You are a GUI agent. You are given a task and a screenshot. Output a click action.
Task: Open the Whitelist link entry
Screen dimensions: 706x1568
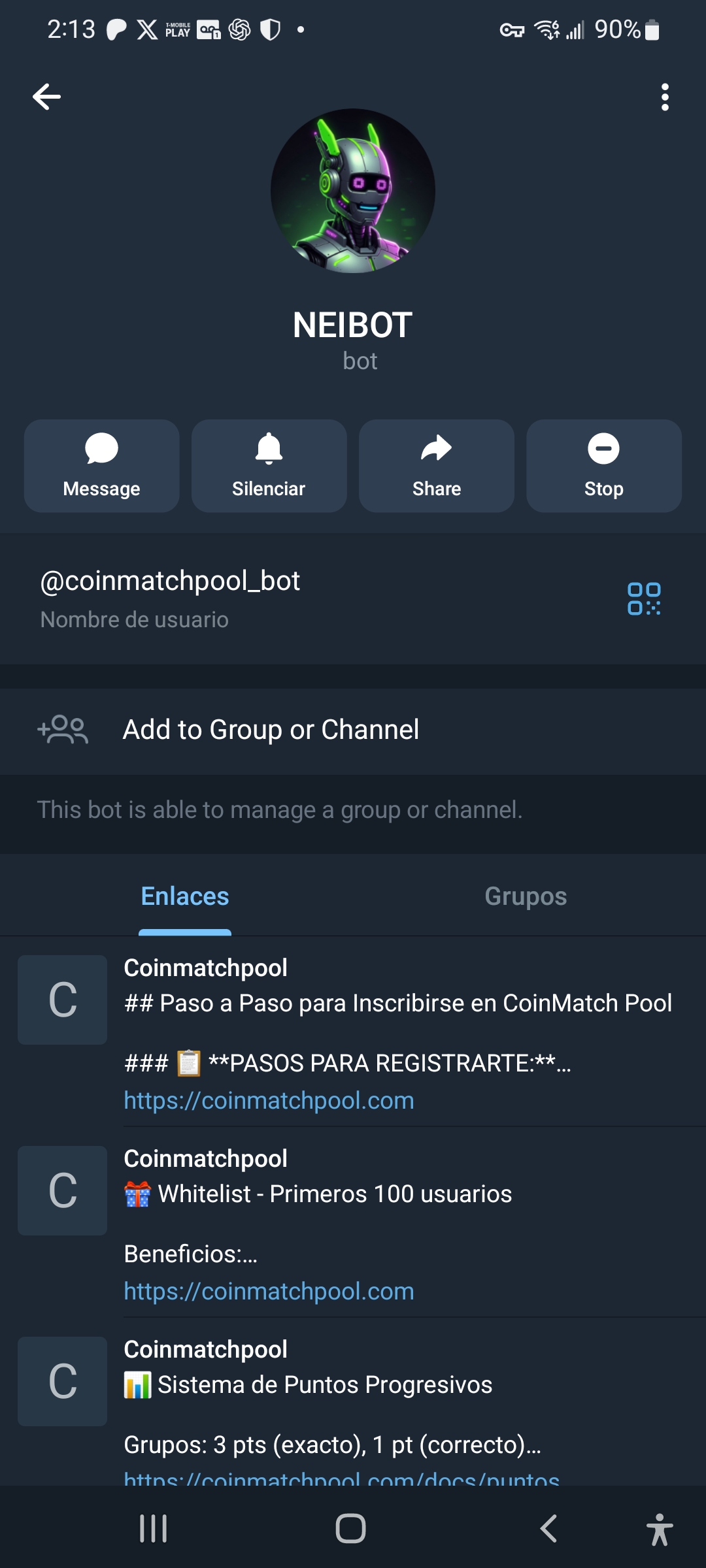point(353,1222)
